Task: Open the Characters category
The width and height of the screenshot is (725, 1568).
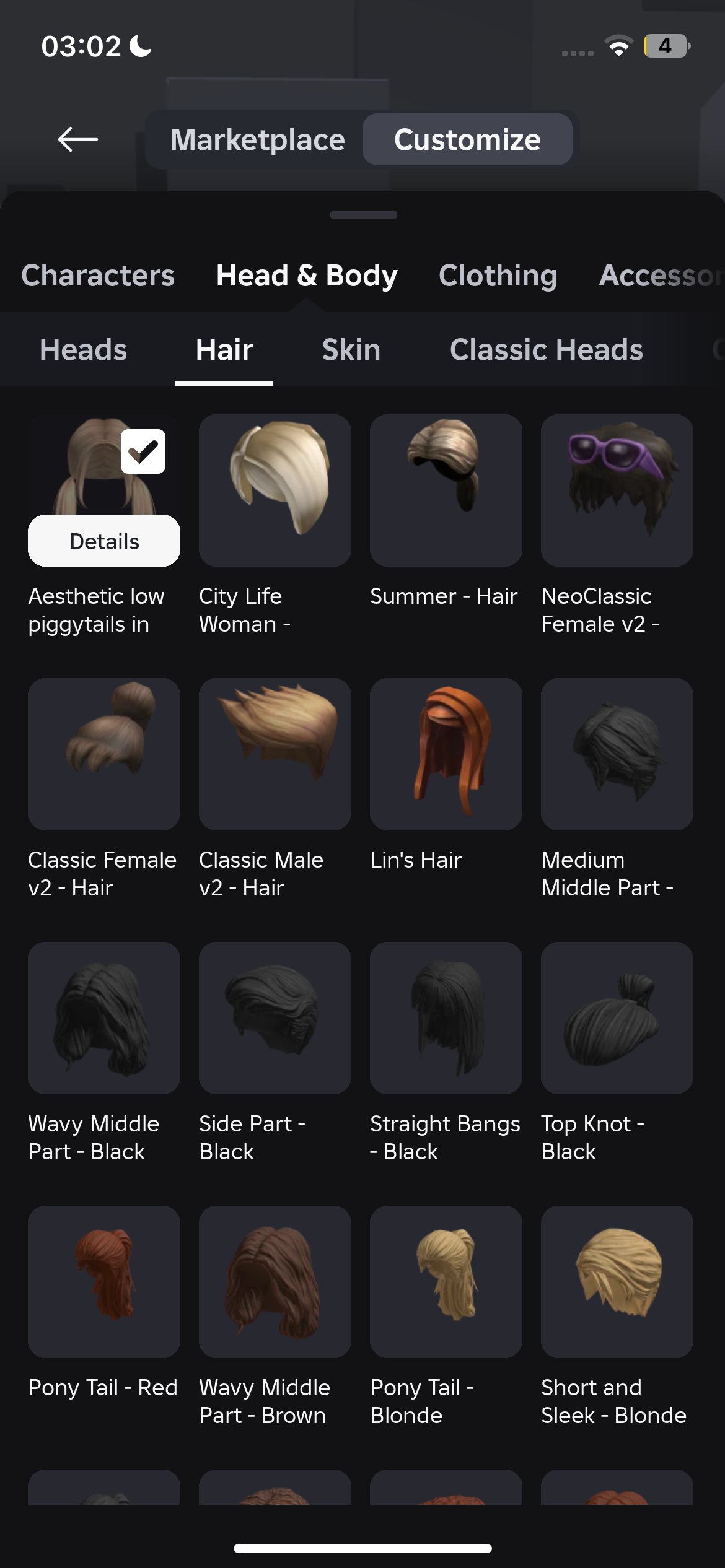Action: coord(98,276)
